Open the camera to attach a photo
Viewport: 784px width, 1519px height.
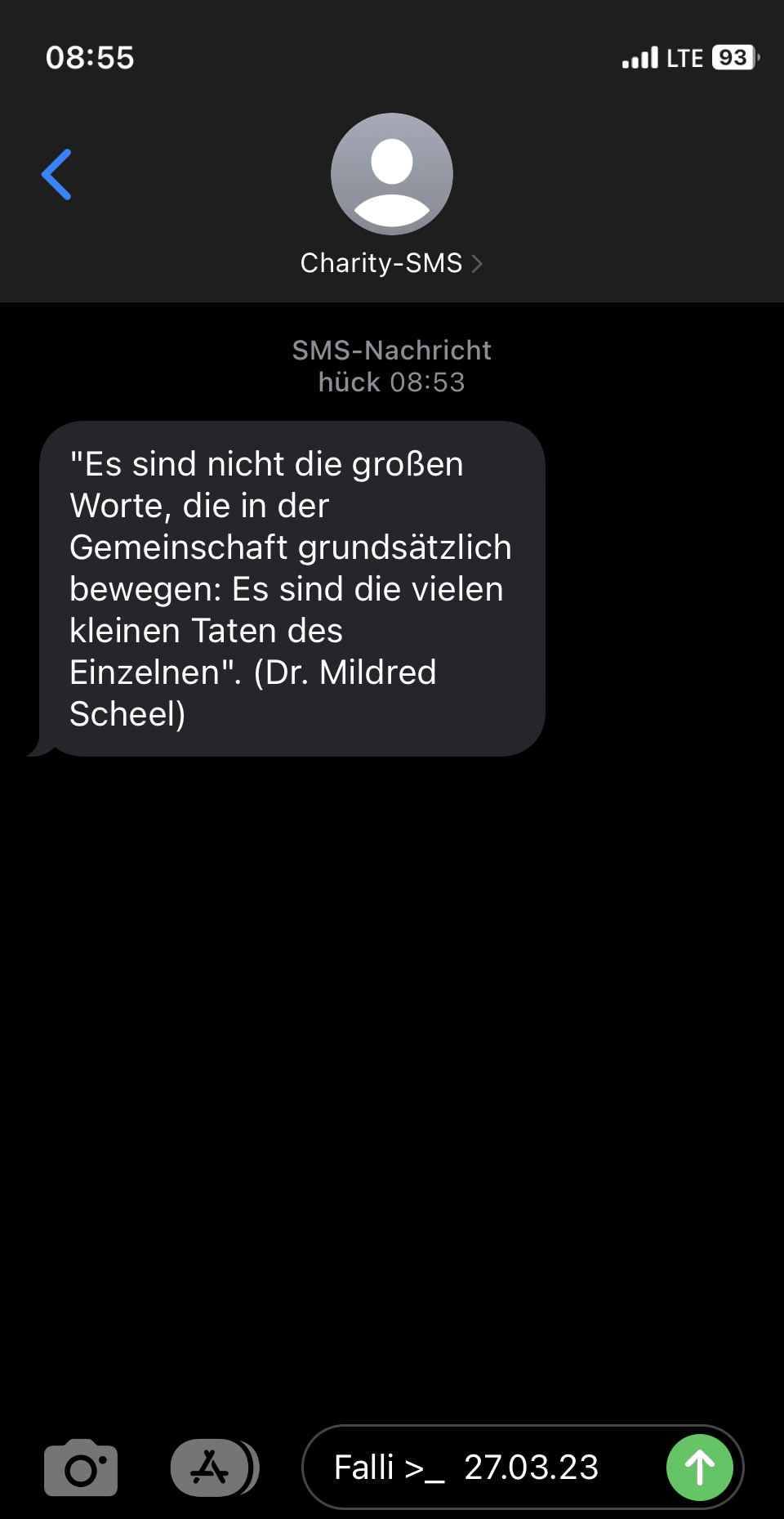point(81,1468)
